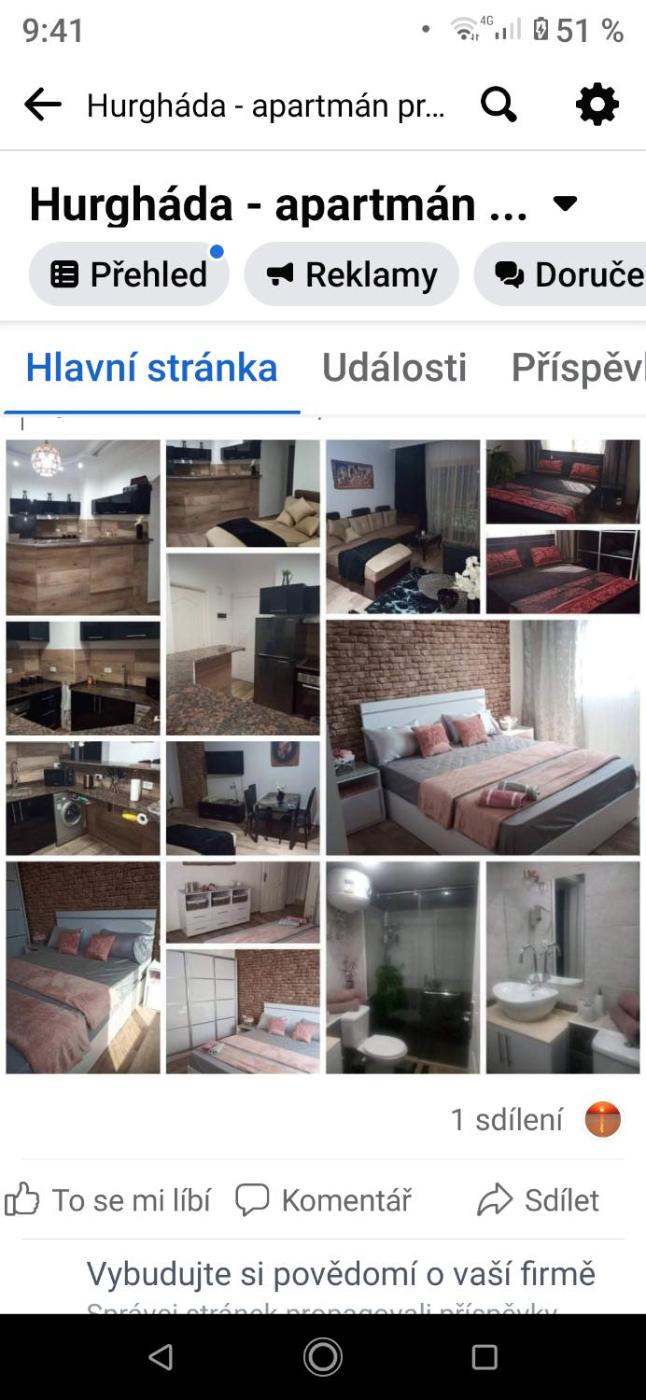646x1400 pixels.
Task: Expand the Hurgháda page switcher dropdown
Action: 565,204
